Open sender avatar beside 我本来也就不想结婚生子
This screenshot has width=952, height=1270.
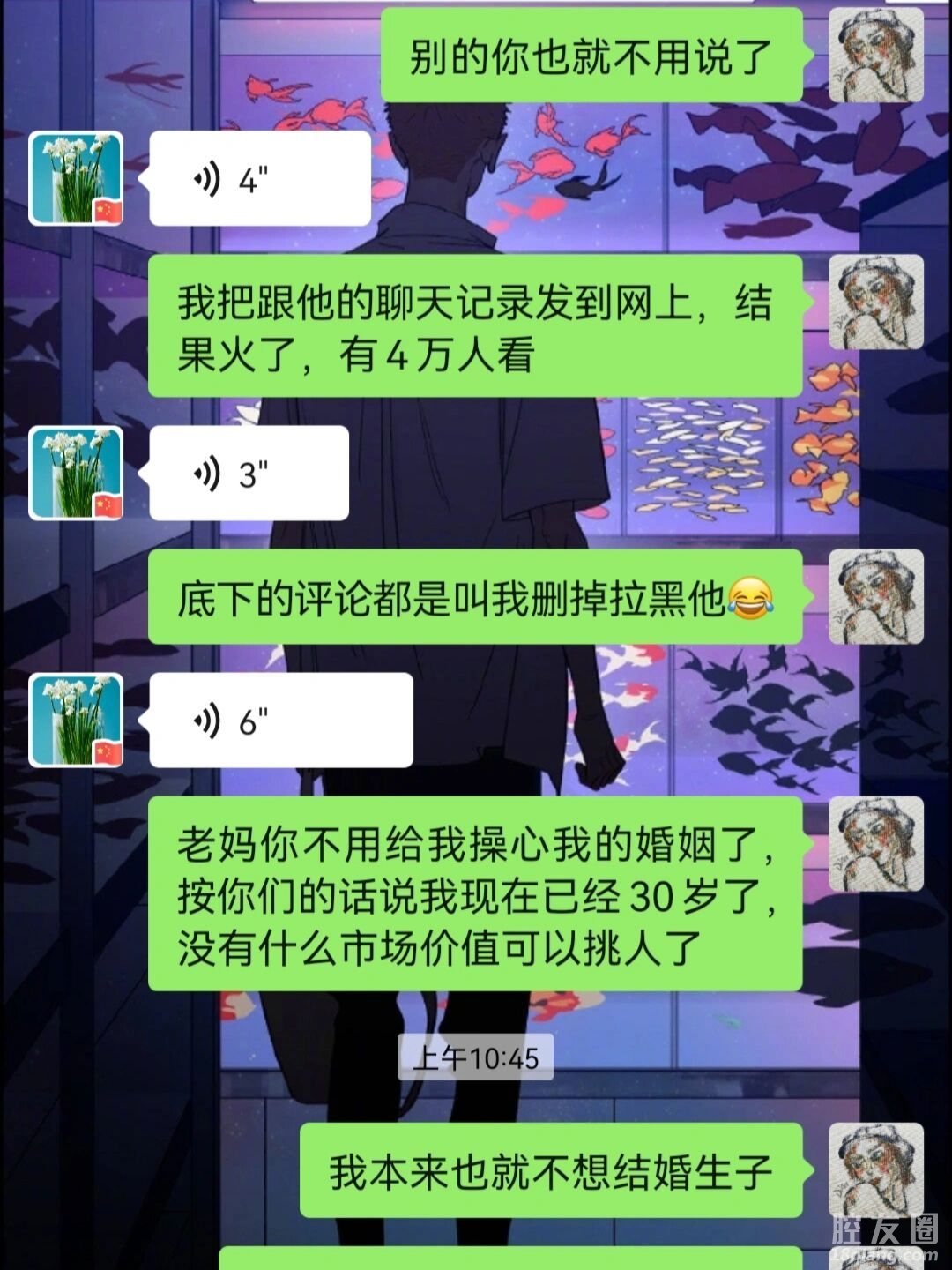875,1170
